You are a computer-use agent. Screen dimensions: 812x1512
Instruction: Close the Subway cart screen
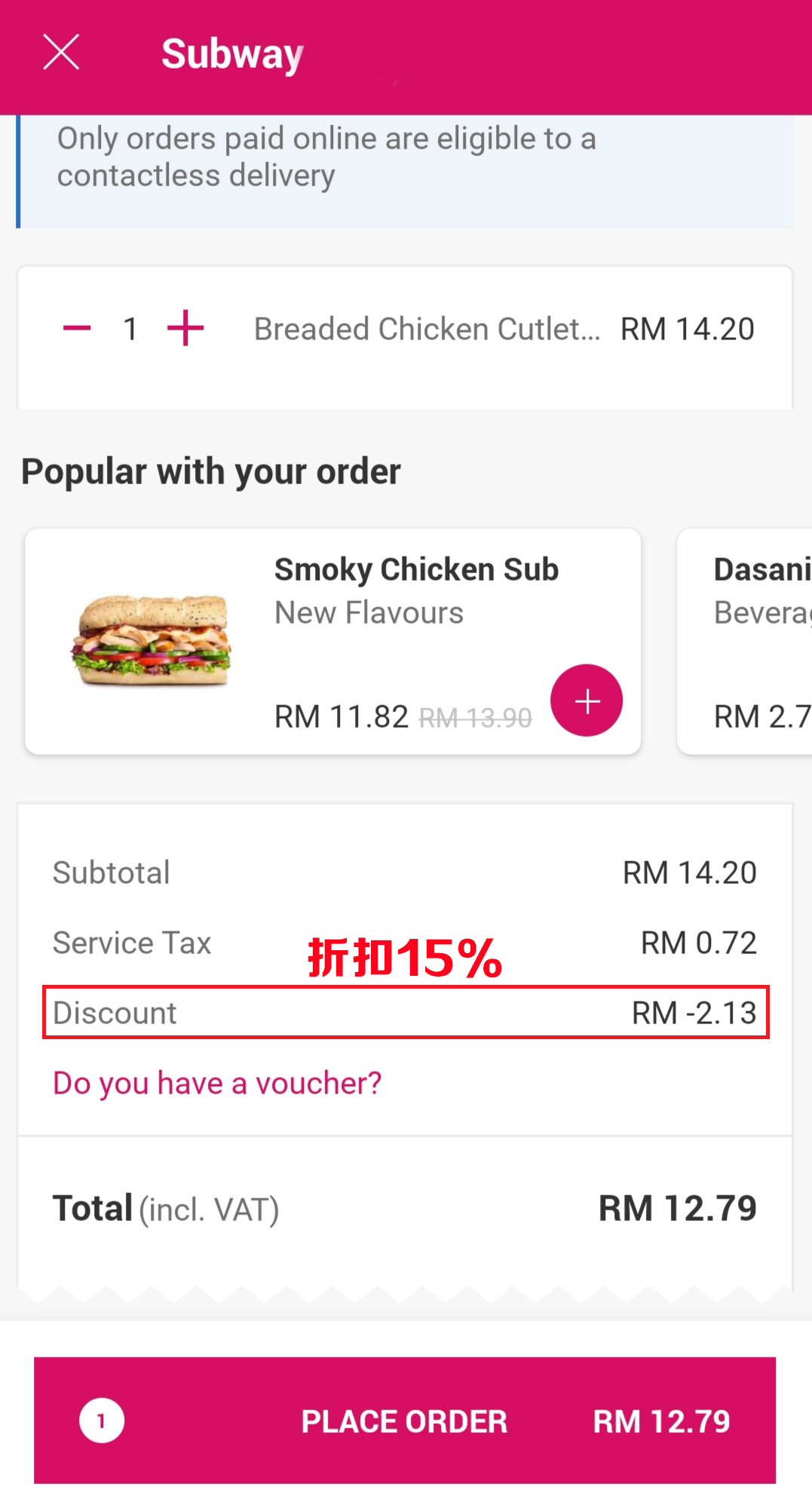(x=61, y=53)
